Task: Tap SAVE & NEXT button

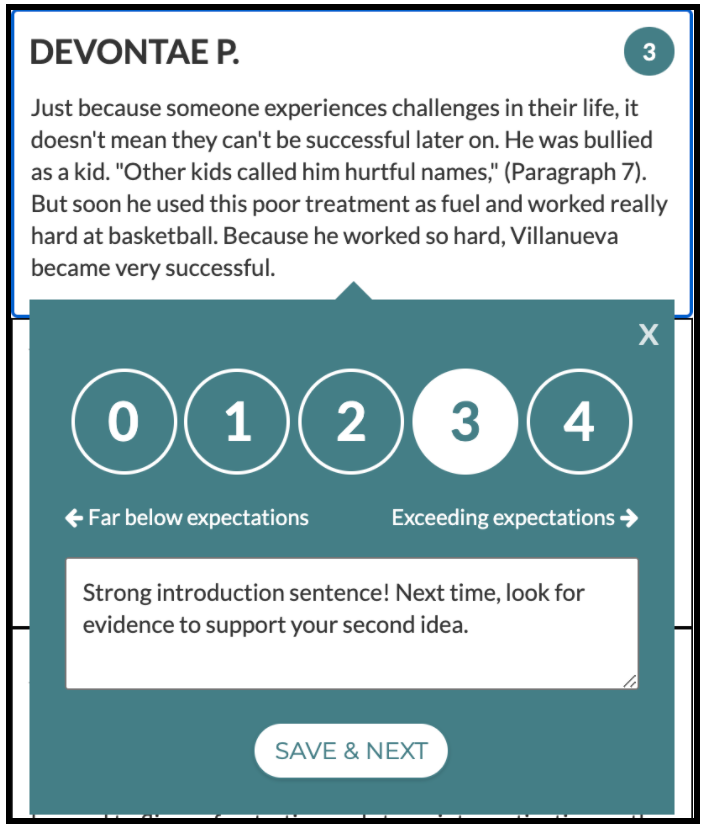Action: tap(351, 751)
